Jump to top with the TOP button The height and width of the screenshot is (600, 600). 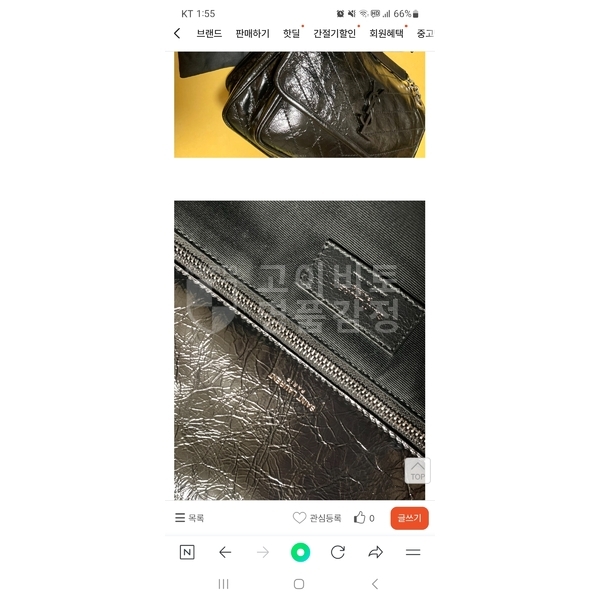[x=417, y=470]
